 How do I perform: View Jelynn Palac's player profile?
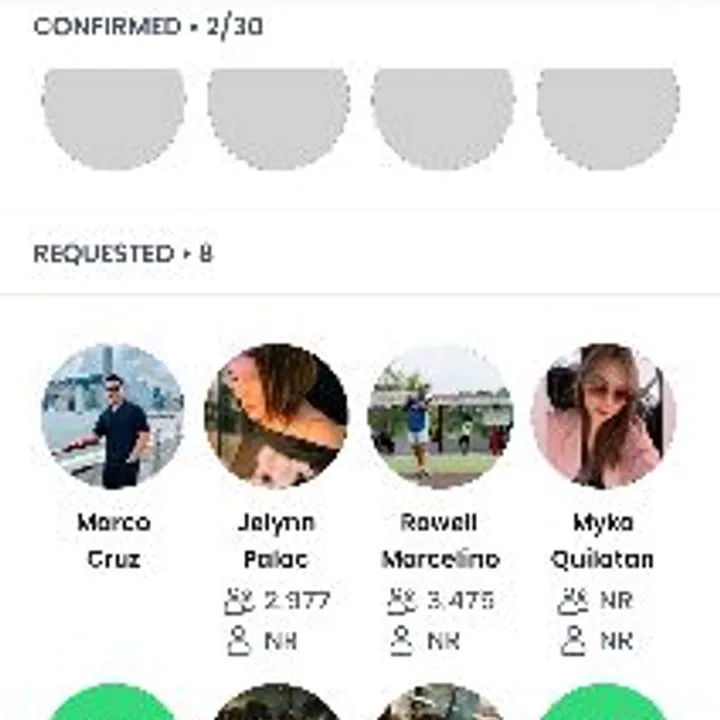coord(276,416)
